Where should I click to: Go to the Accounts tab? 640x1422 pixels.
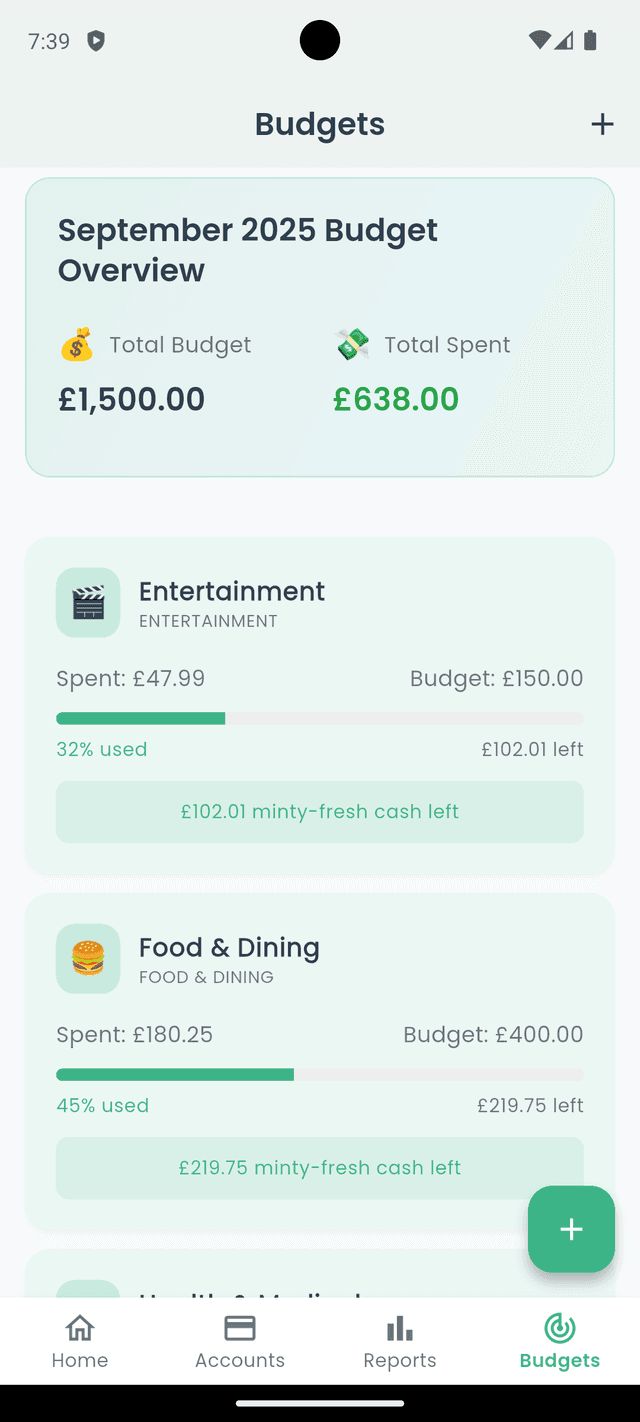[x=240, y=1342]
